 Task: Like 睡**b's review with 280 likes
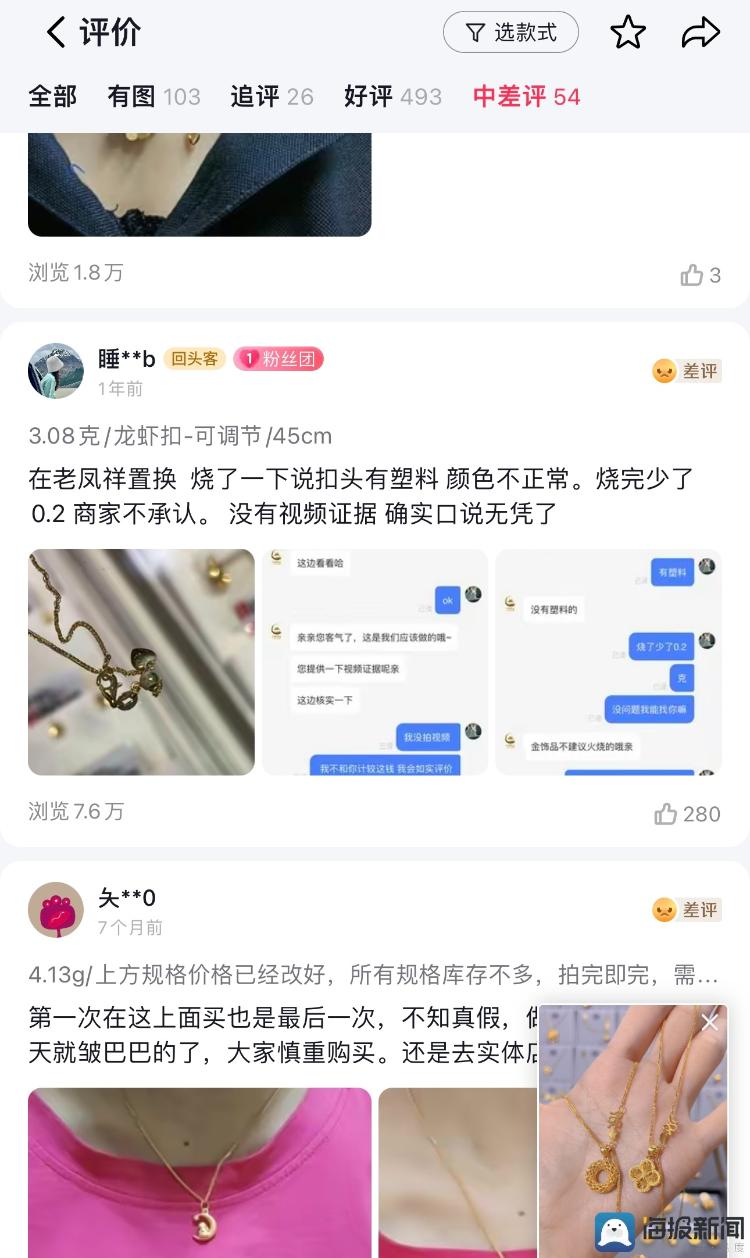tap(686, 814)
